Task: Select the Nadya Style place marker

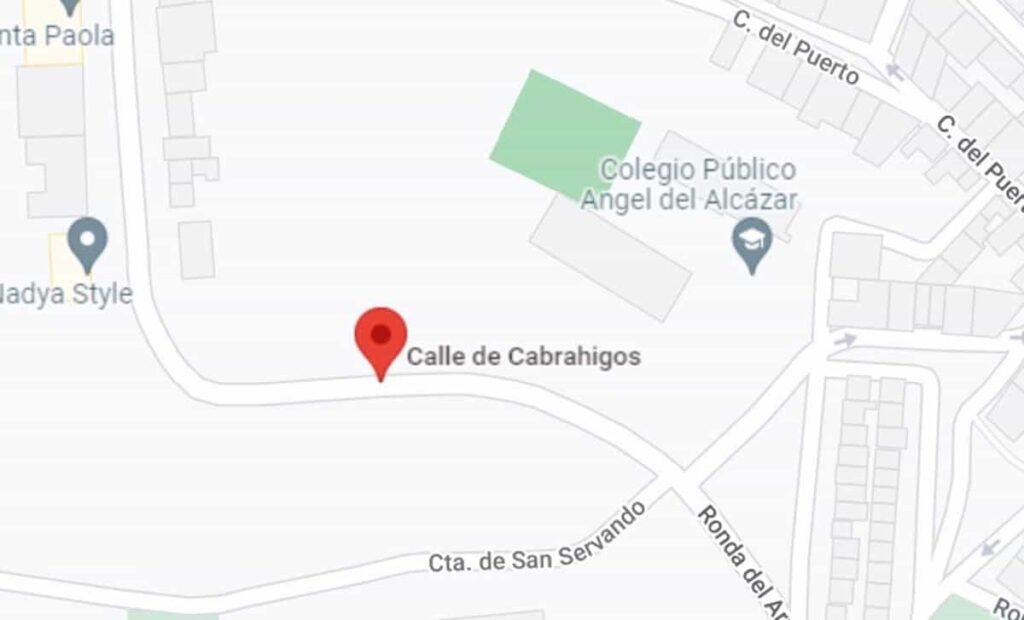Action: tap(88, 242)
